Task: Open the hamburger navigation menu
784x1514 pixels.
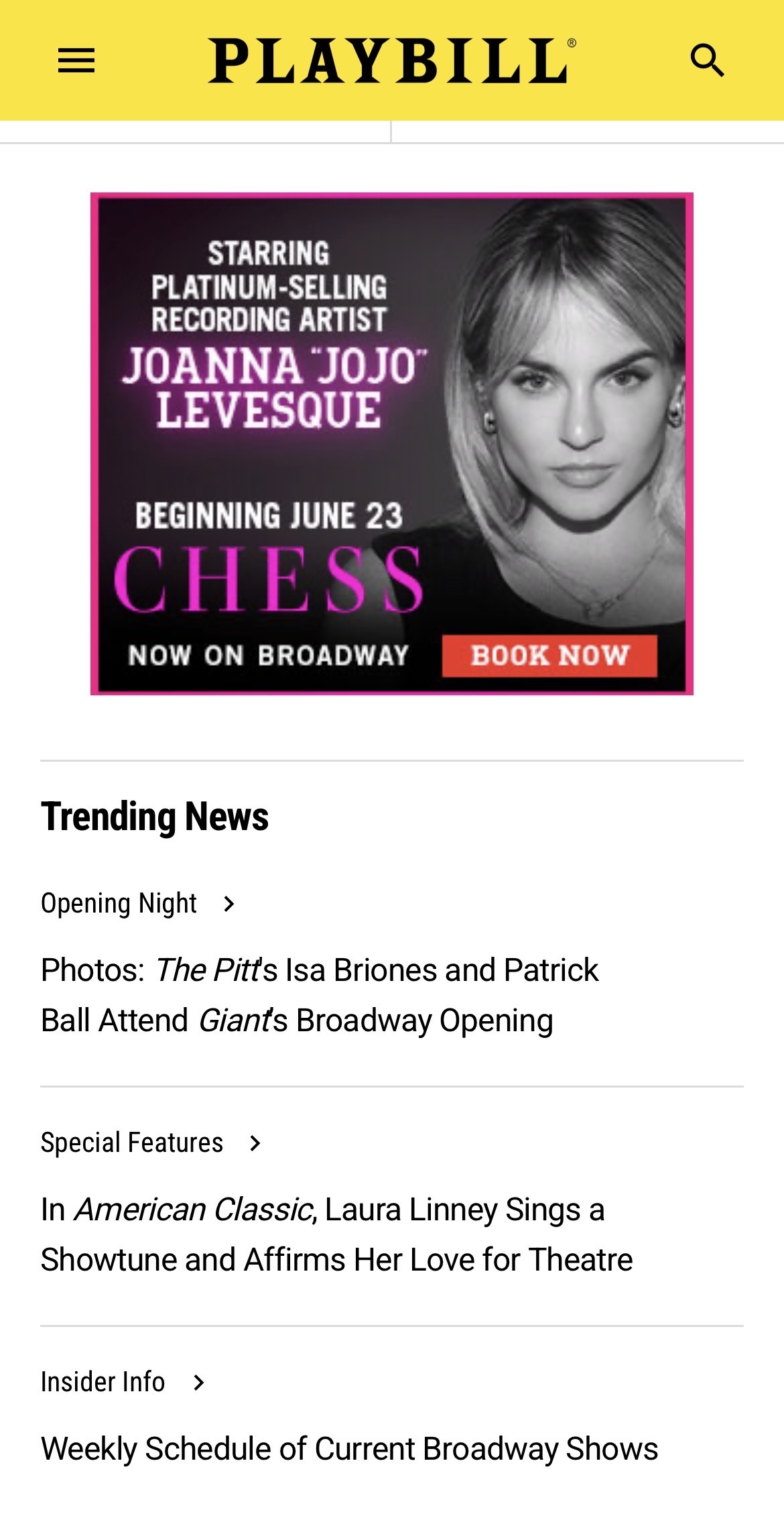Action: tap(76, 61)
